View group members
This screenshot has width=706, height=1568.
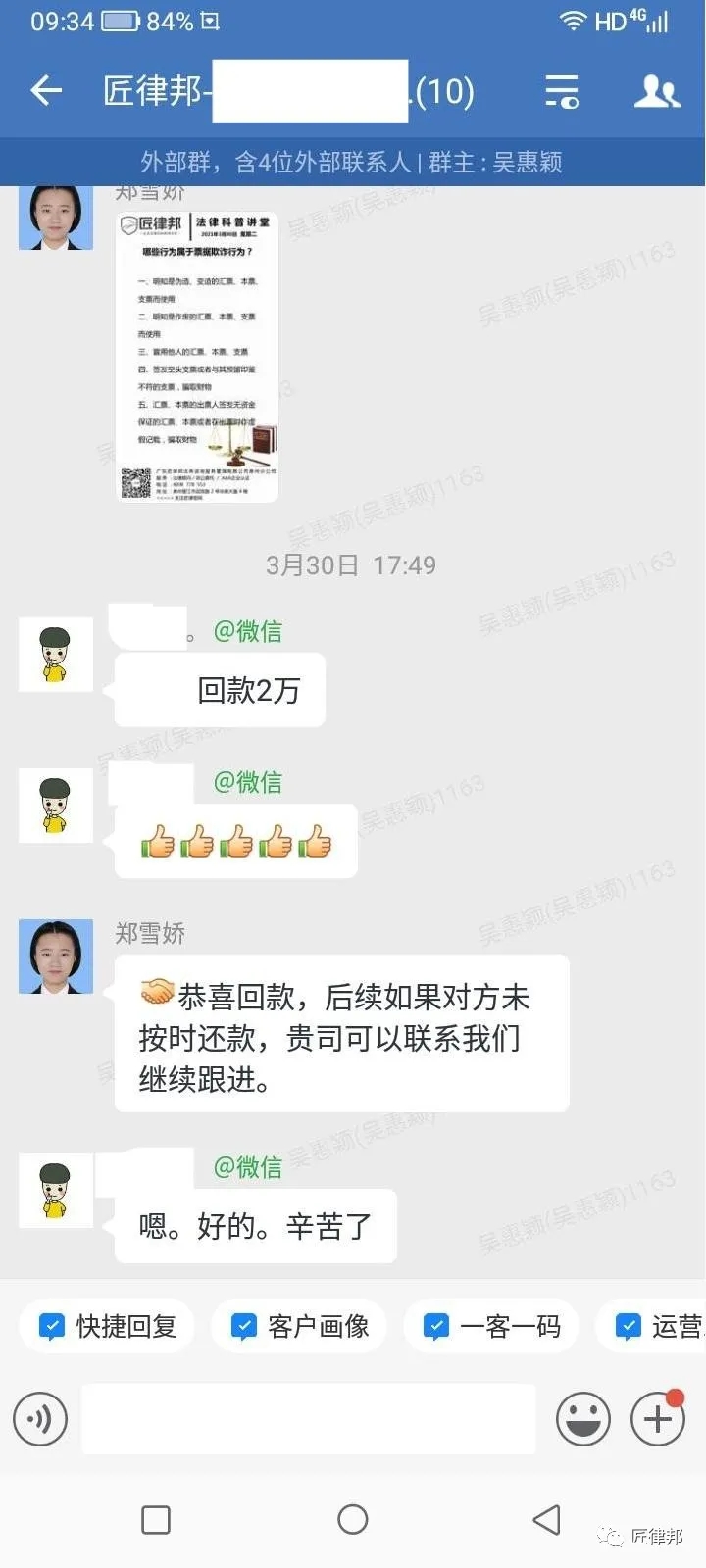tap(656, 91)
